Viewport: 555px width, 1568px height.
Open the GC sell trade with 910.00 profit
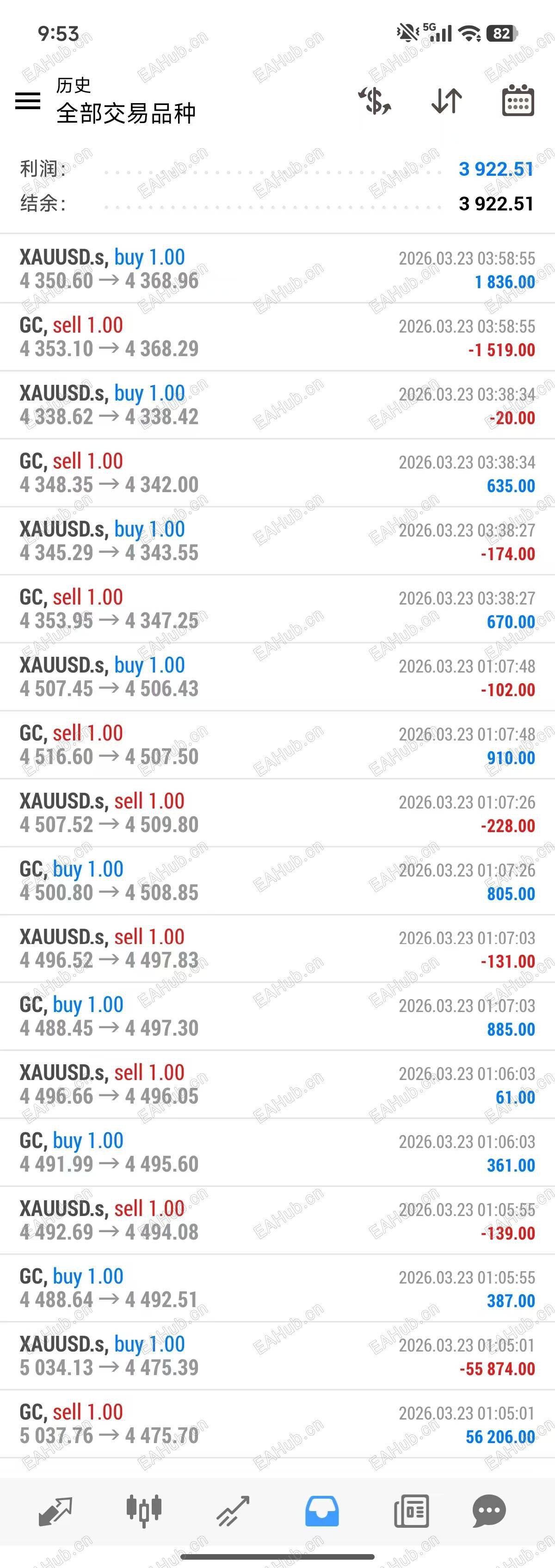pos(277,745)
